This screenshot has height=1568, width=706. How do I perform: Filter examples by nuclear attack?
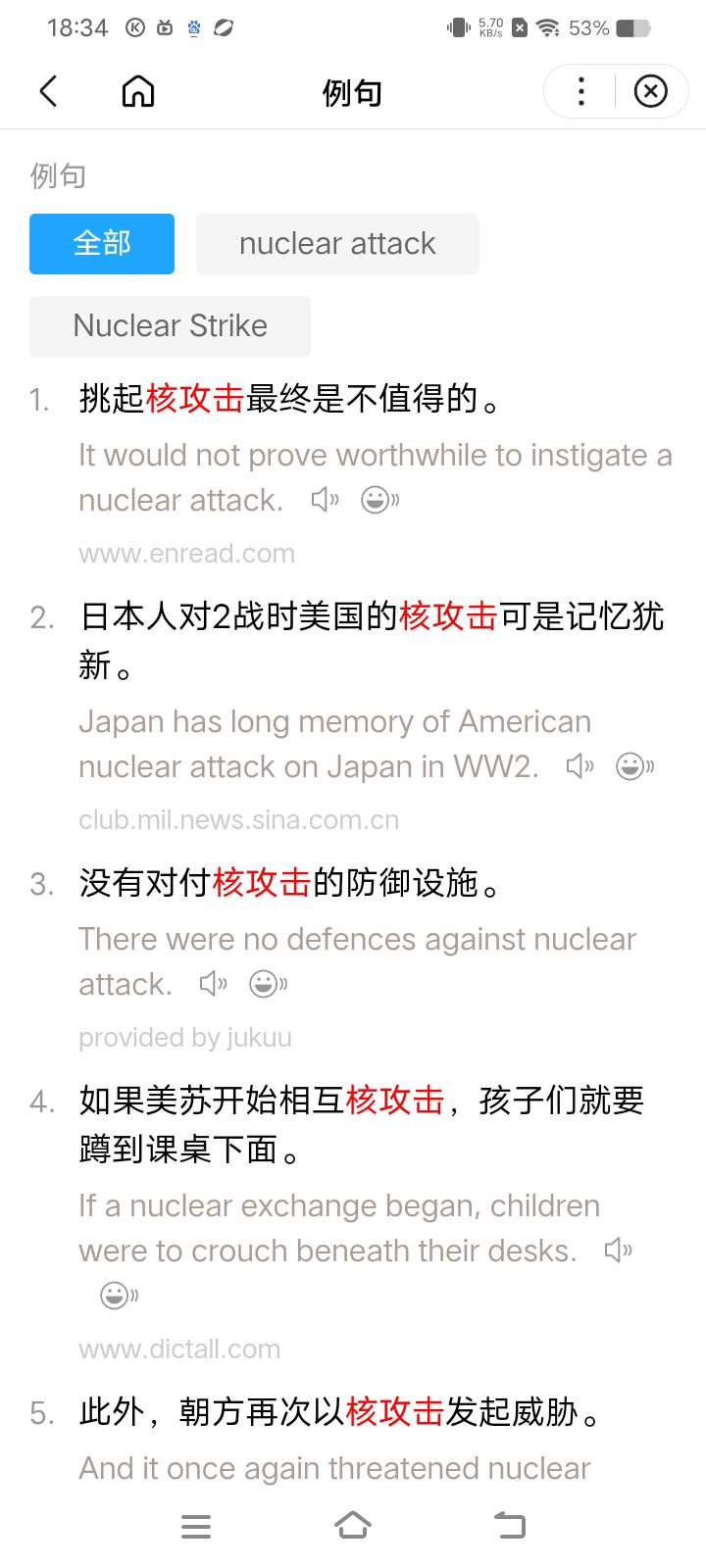pyautogui.click(x=337, y=243)
